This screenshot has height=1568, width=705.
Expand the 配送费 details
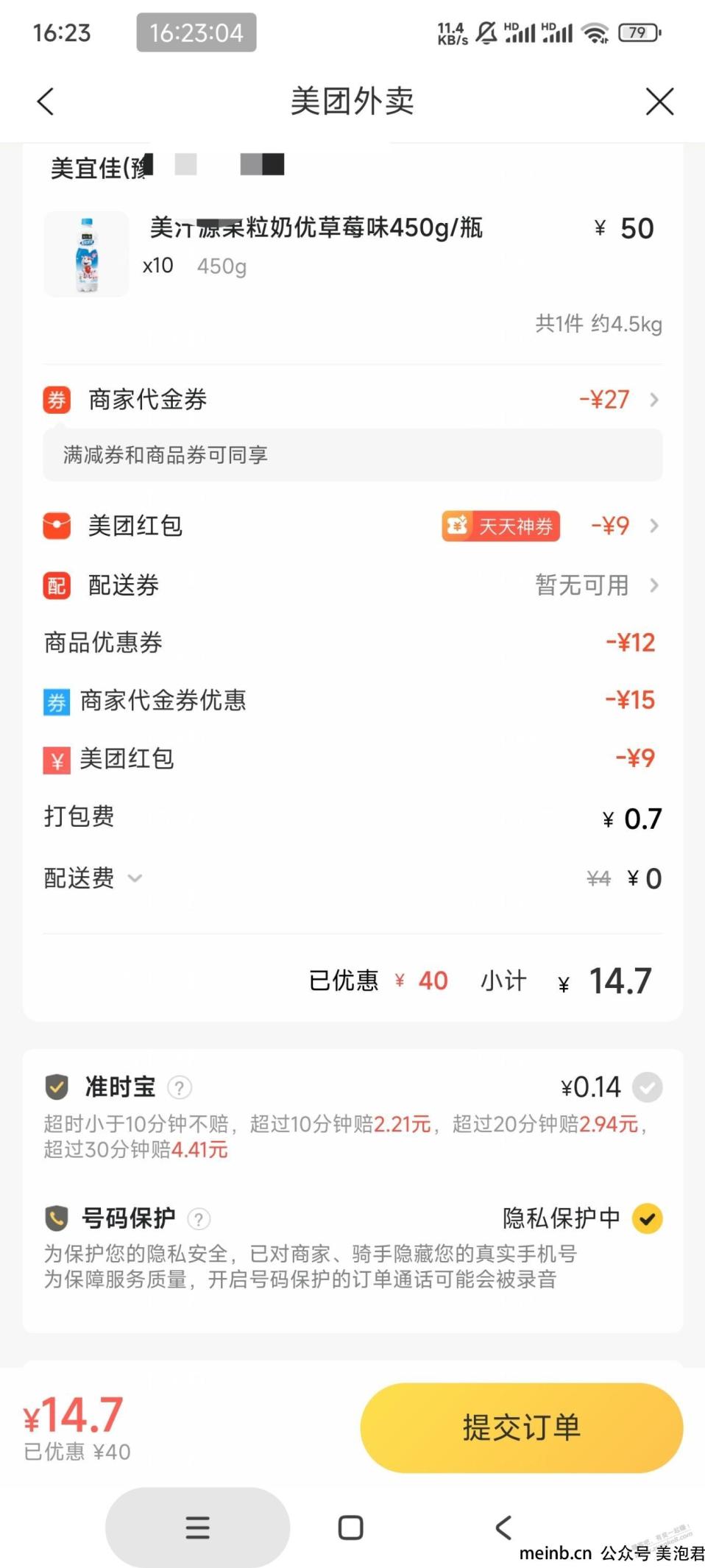pyautogui.click(x=135, y=877)
